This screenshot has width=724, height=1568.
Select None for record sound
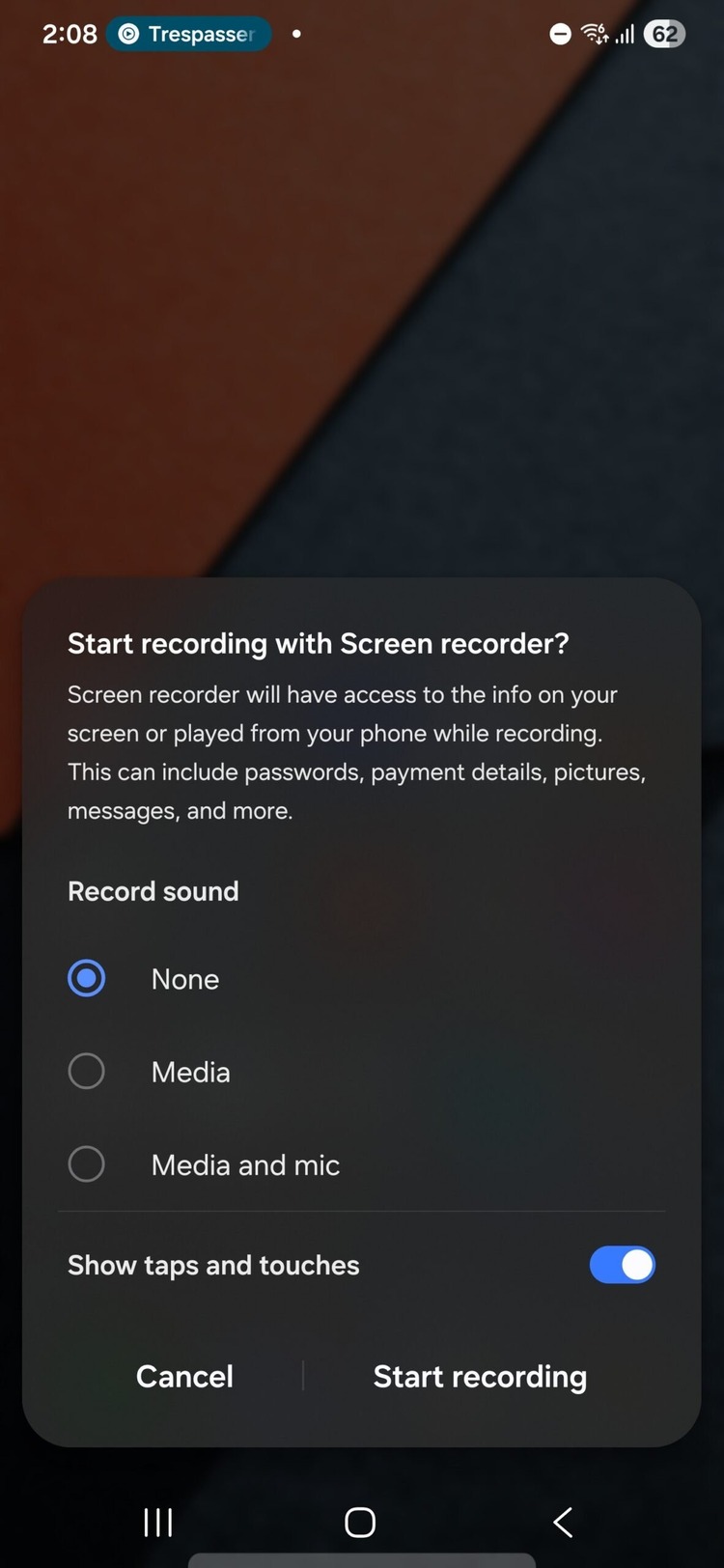[87, 978]
